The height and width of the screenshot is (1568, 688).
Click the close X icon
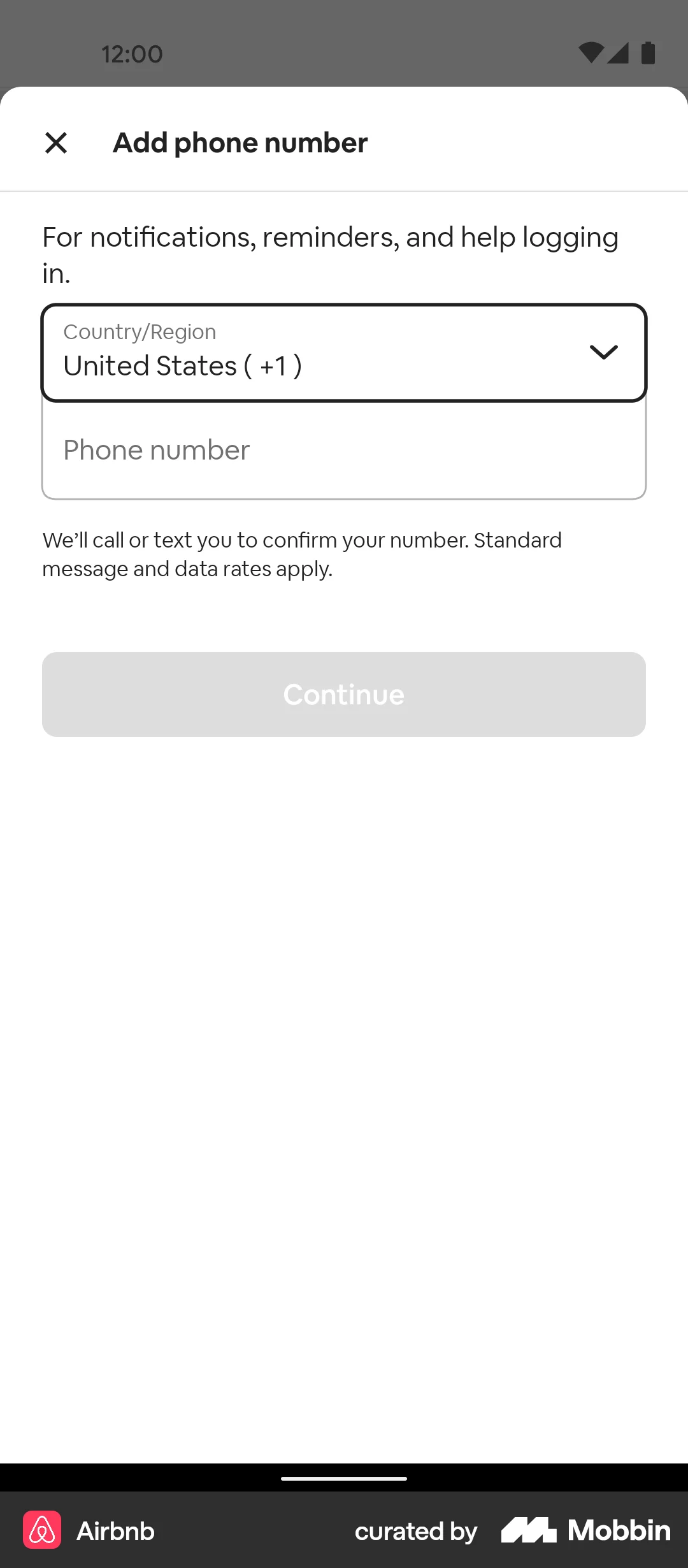click(x=56, y=142)
